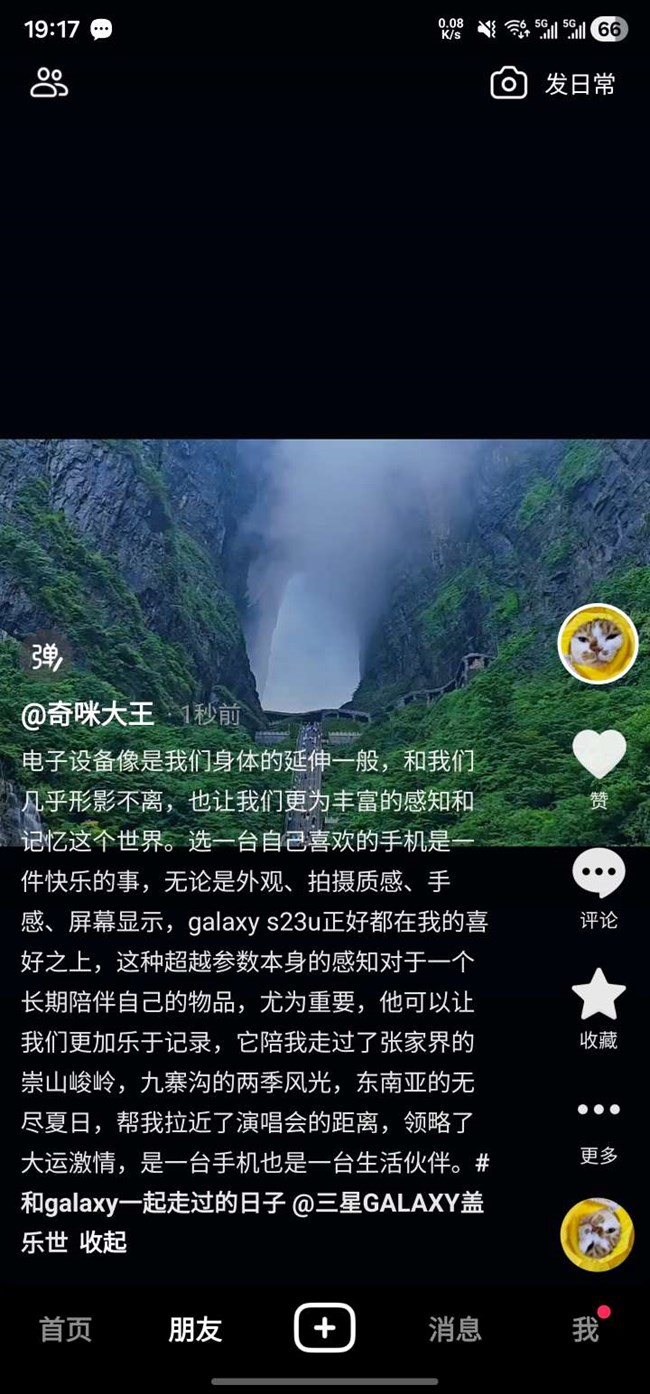
Task: Like this video with the heart
Action: tap(599, 755)
